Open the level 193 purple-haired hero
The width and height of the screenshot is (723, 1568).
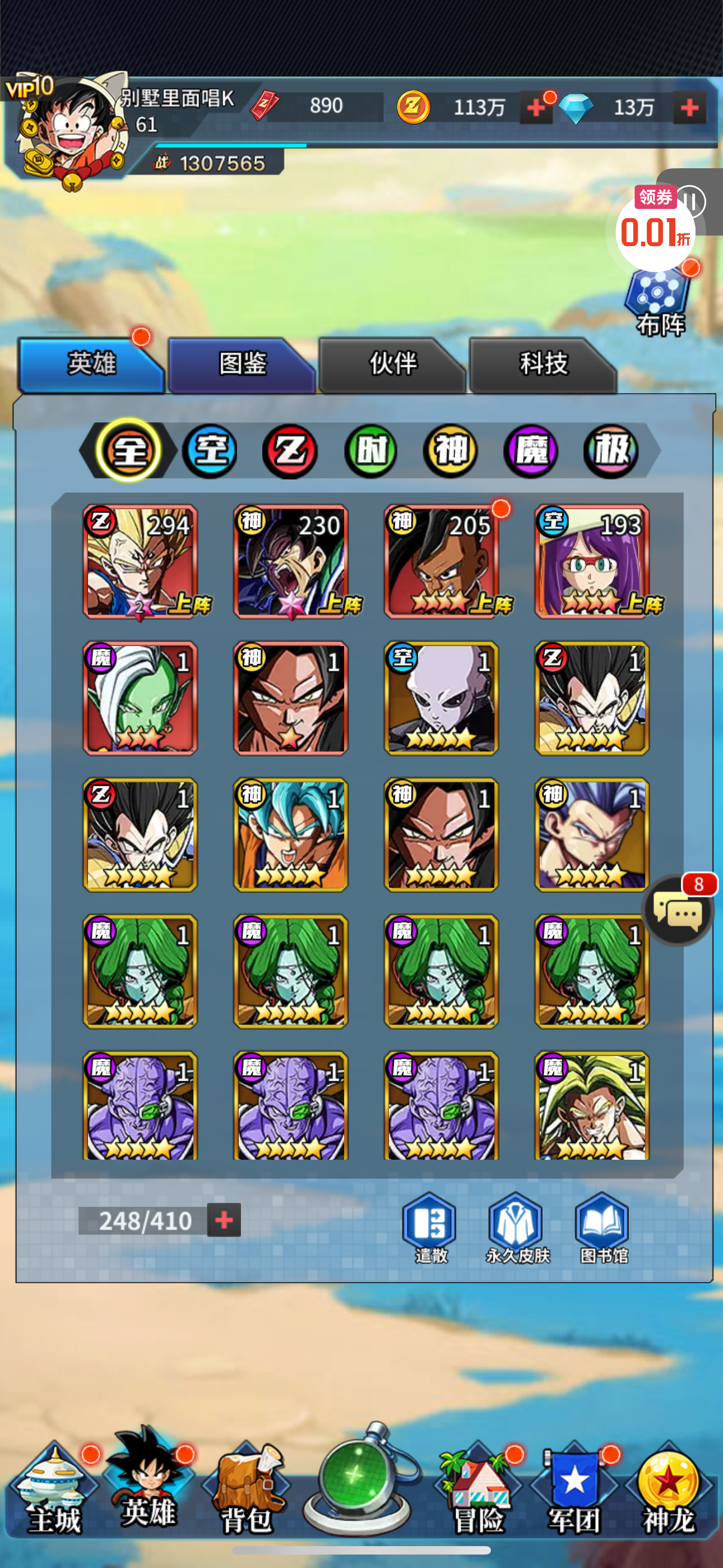(592, 561)
